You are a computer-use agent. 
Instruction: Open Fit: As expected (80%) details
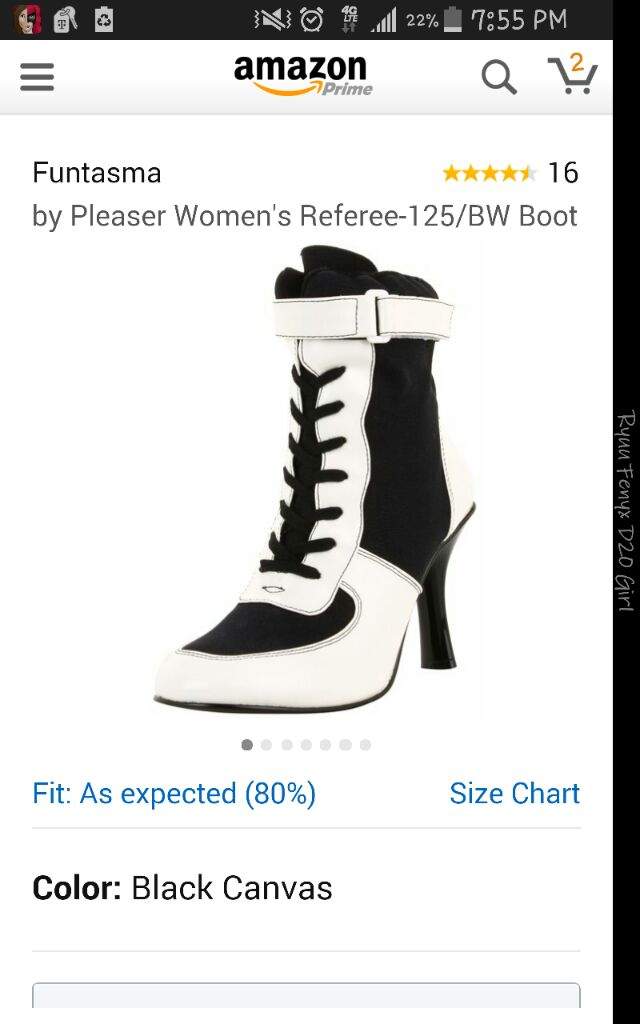[x=174, y=793]
